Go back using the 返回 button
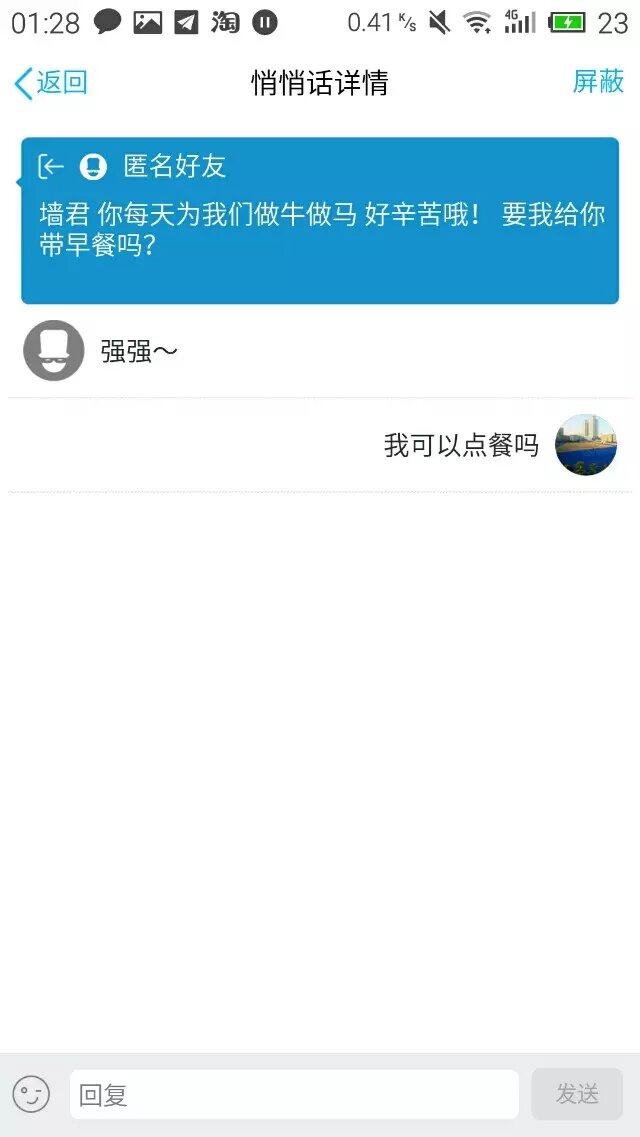The width and height of the screenshot is (640, 1137). tap(50, 83)
